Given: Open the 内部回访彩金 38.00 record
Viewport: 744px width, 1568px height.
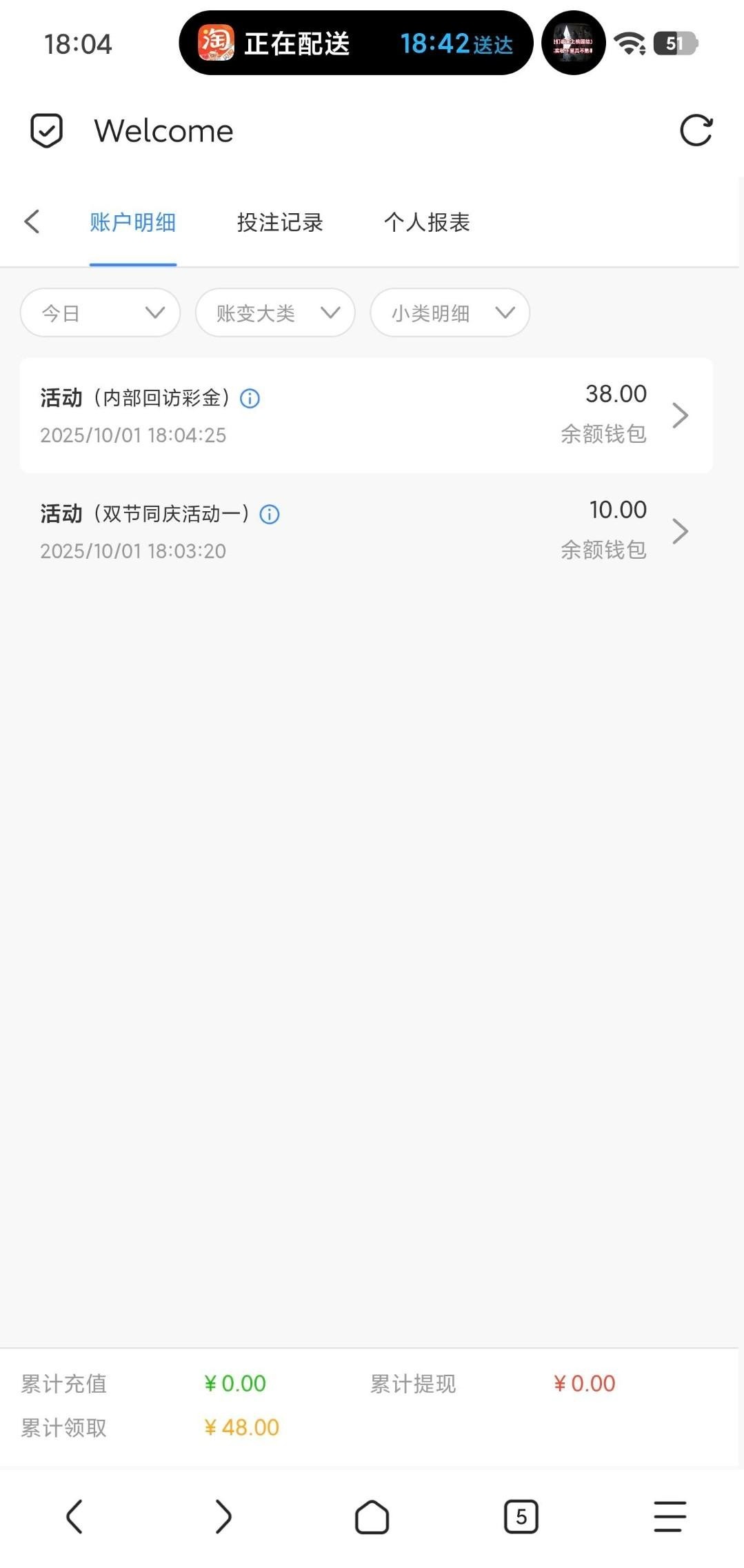Looking at the screenshot, I should (365, 415).
